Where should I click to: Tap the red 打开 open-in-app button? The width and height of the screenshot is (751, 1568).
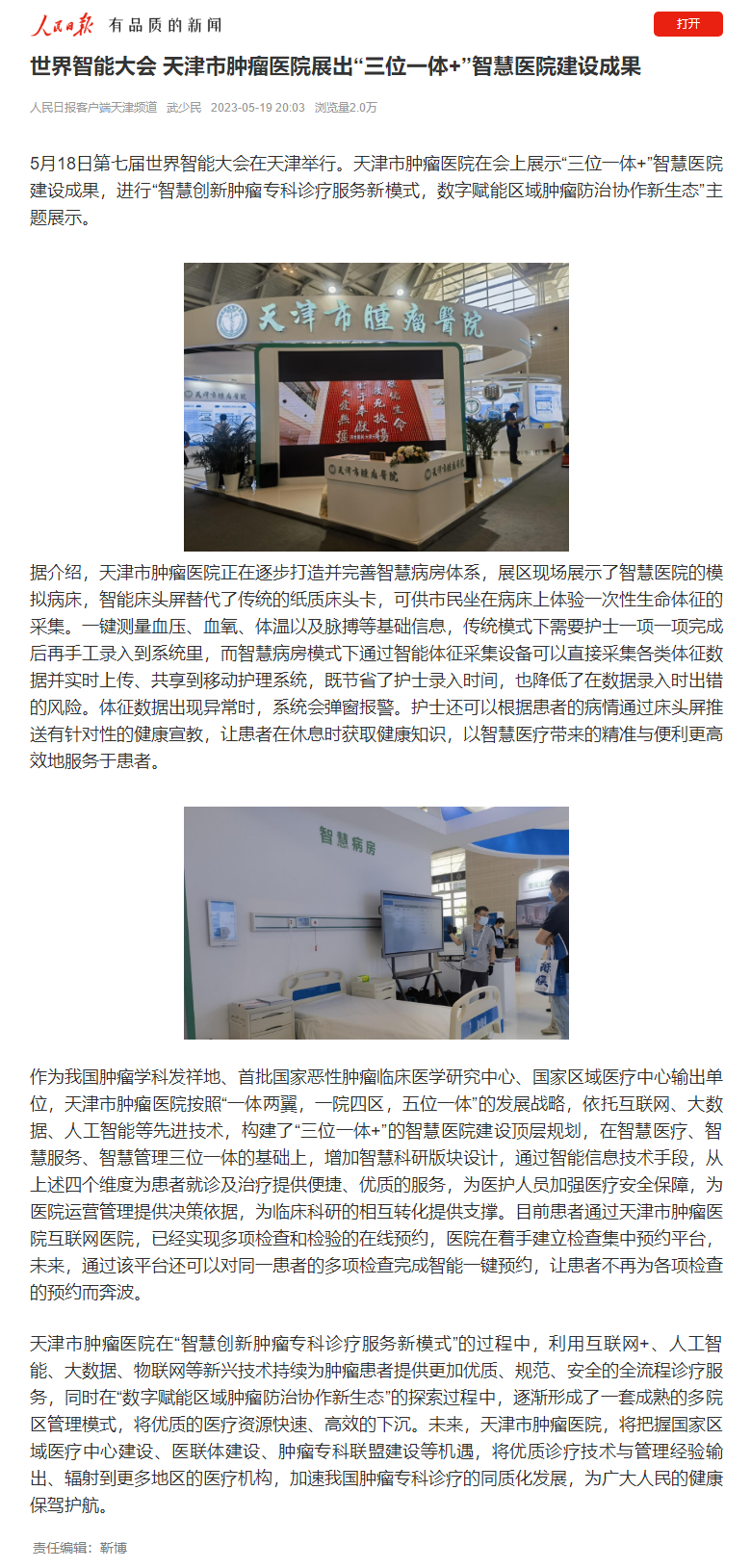(x=687, y=24)
